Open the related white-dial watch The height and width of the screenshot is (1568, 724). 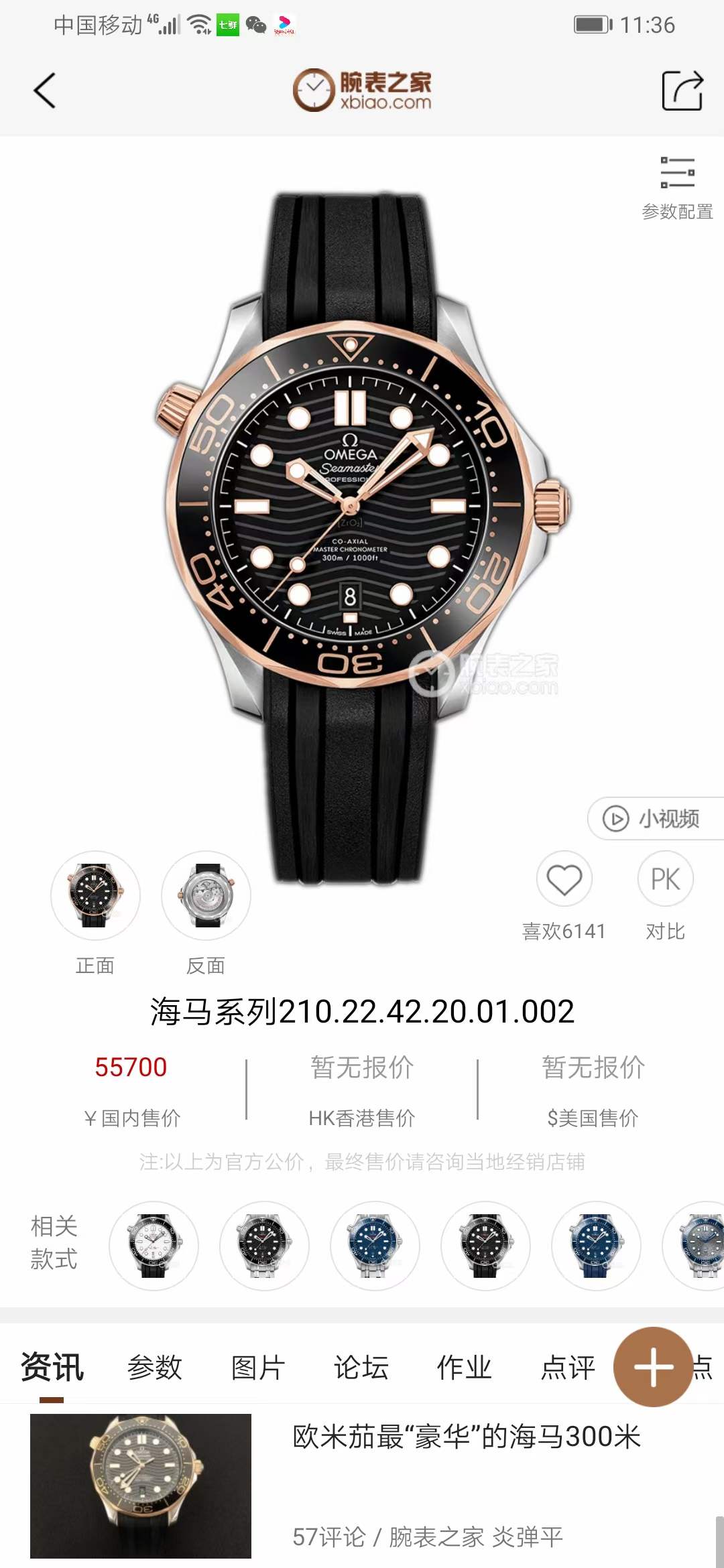coord(154,1245)
